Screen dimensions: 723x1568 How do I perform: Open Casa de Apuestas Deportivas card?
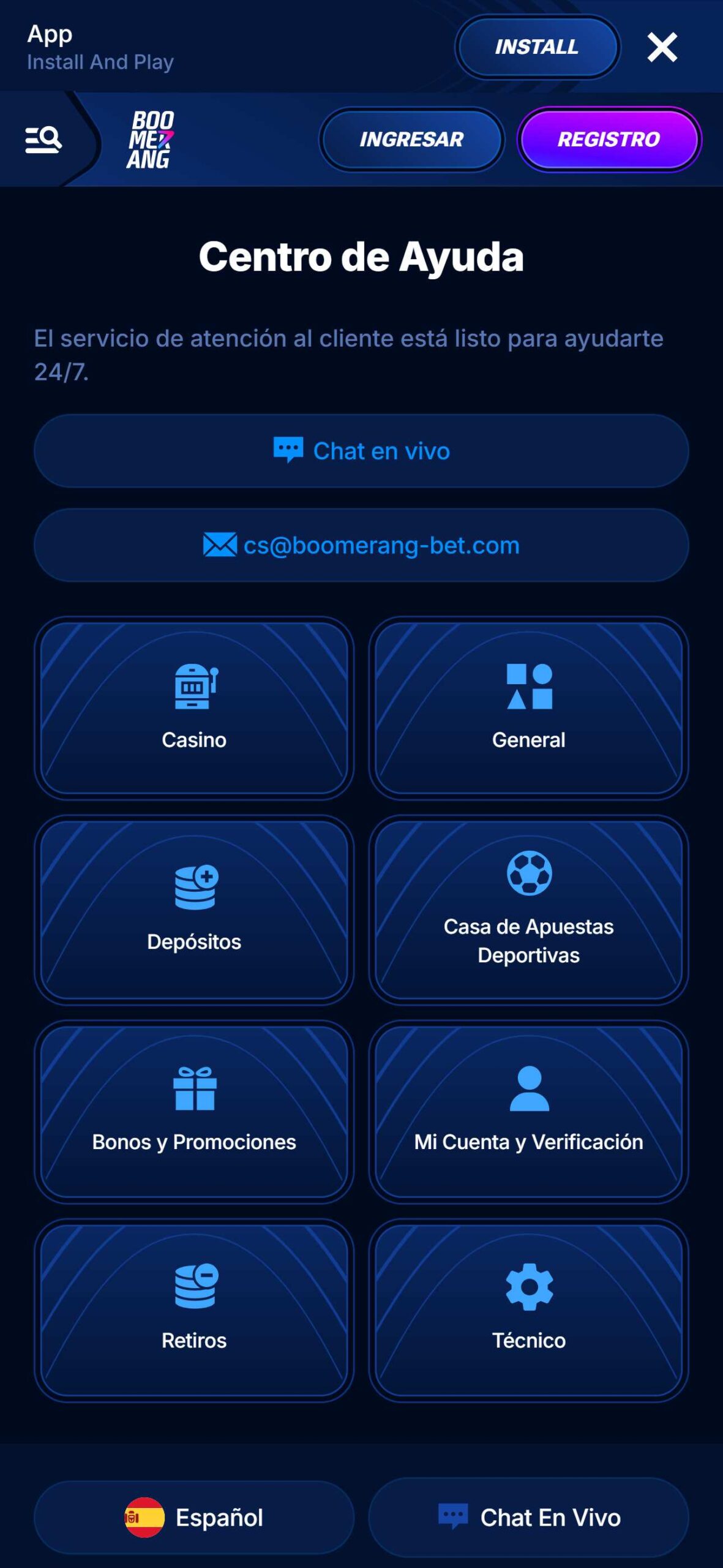coord(528,910)
